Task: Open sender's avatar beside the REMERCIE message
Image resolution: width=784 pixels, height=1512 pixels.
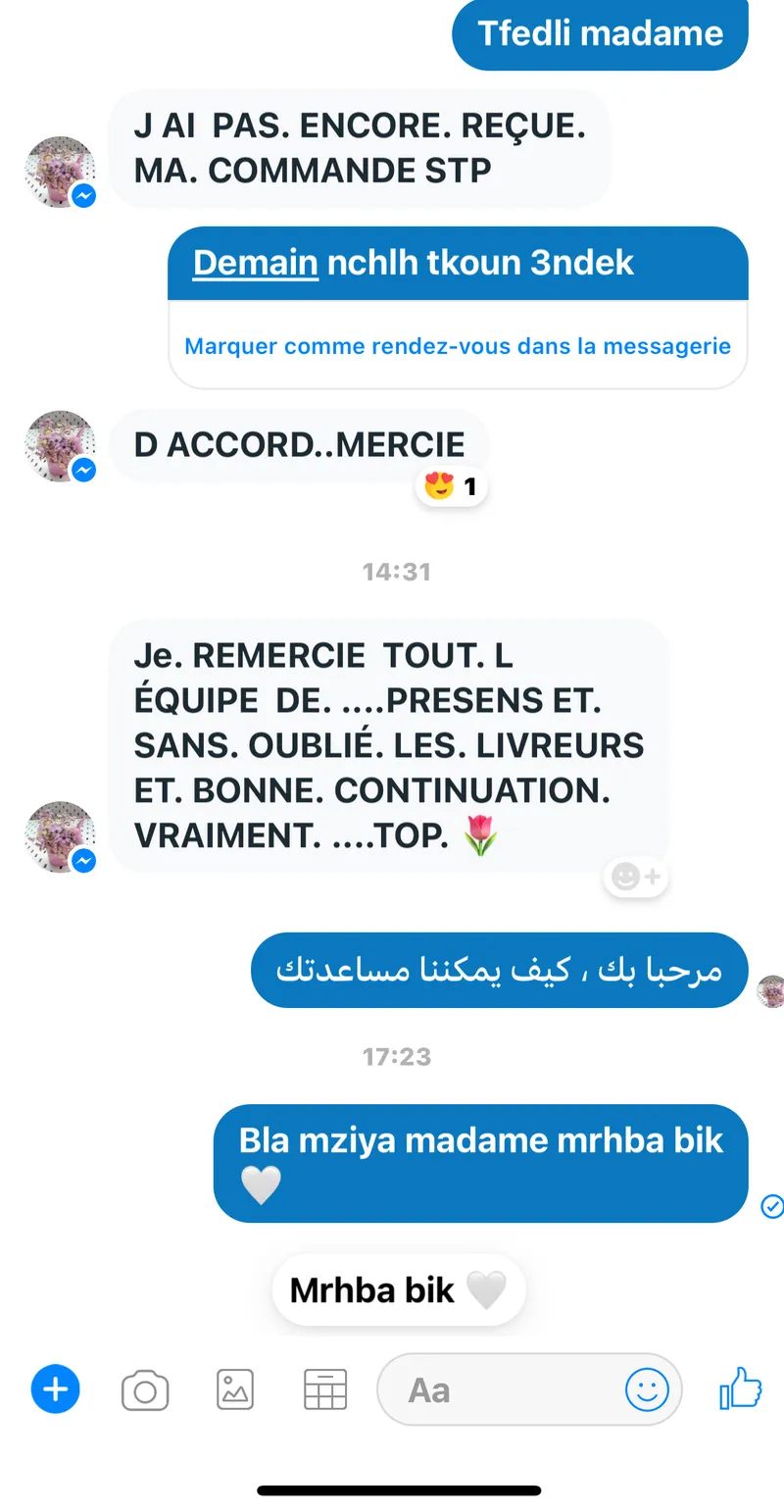Action: click(60, 836)
